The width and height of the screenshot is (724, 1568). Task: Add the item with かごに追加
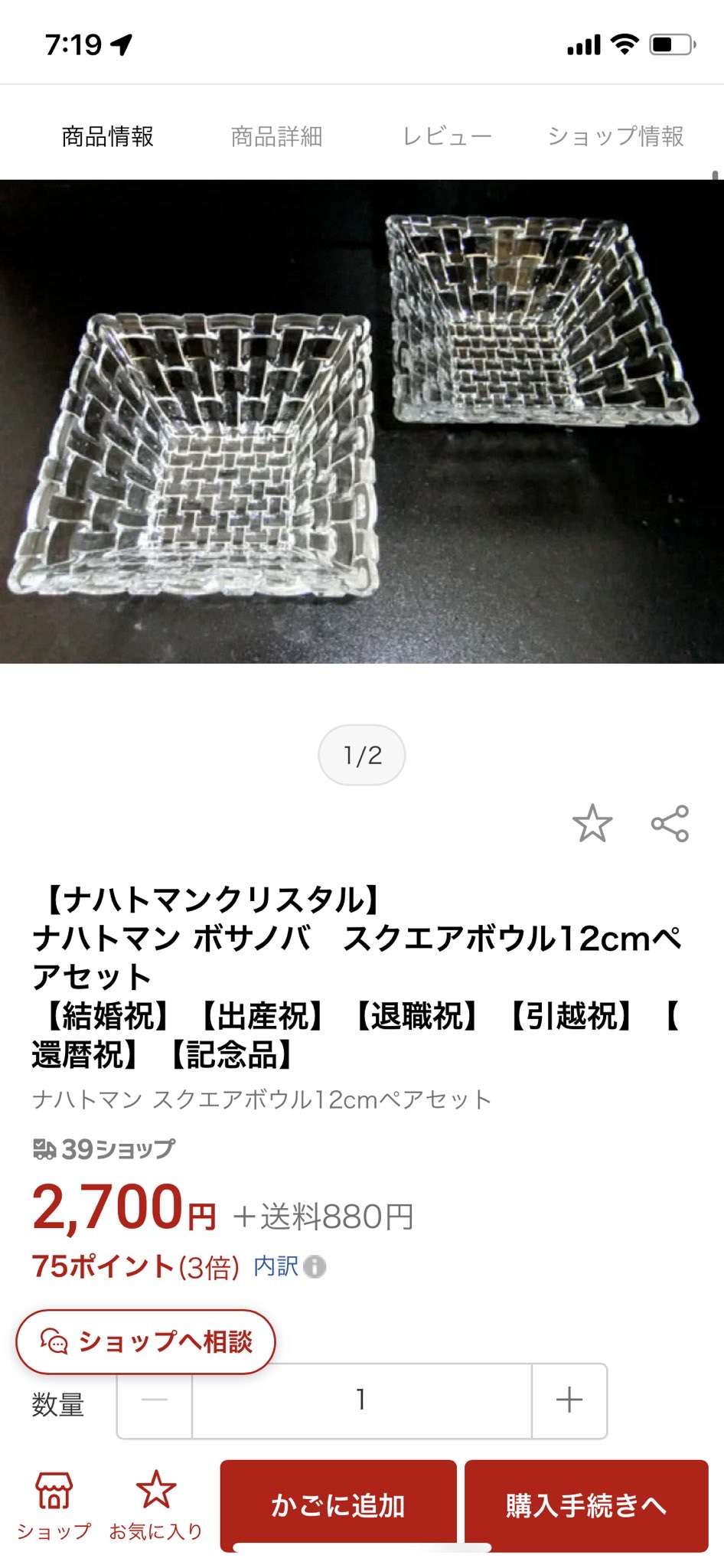(338, 1505)
